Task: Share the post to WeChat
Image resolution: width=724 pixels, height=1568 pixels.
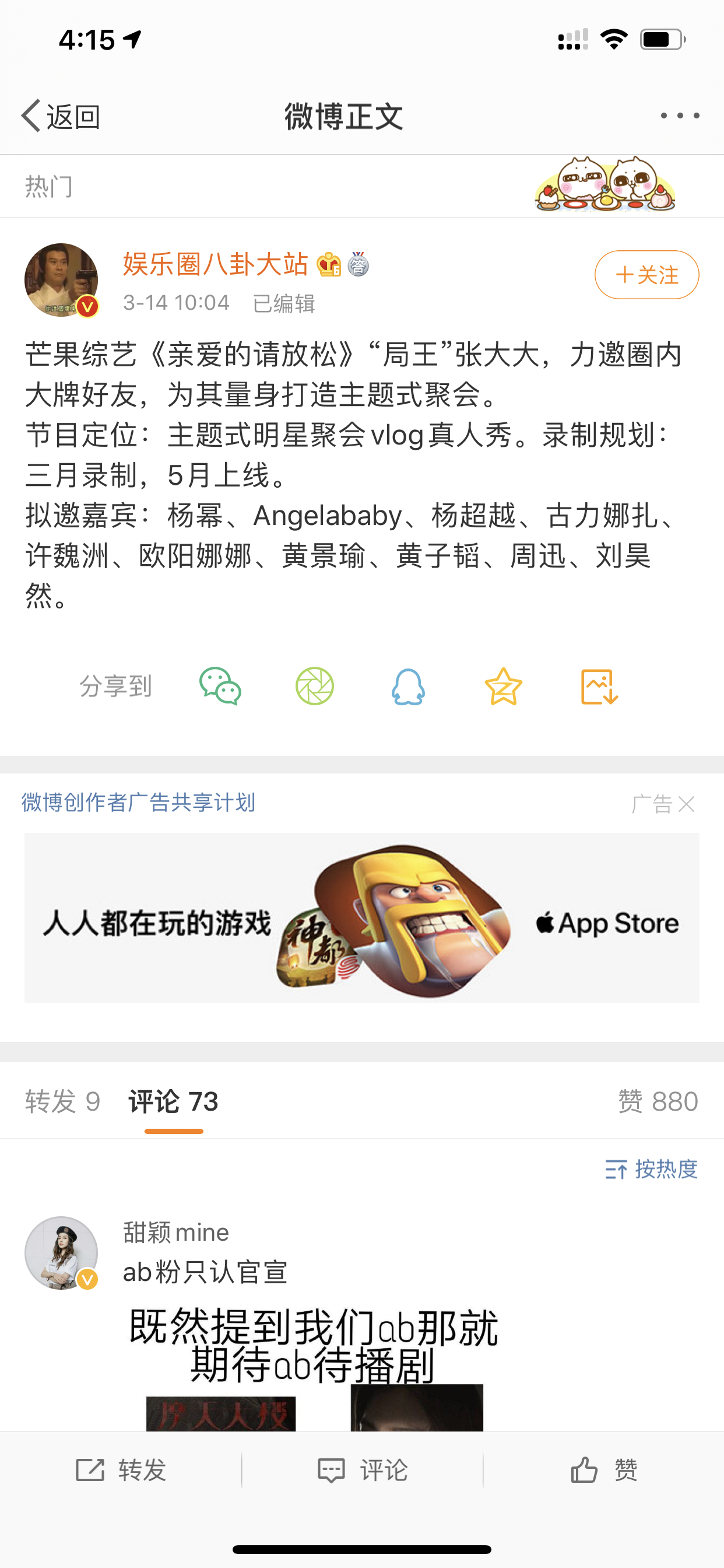Action: [x=220, y=687]
